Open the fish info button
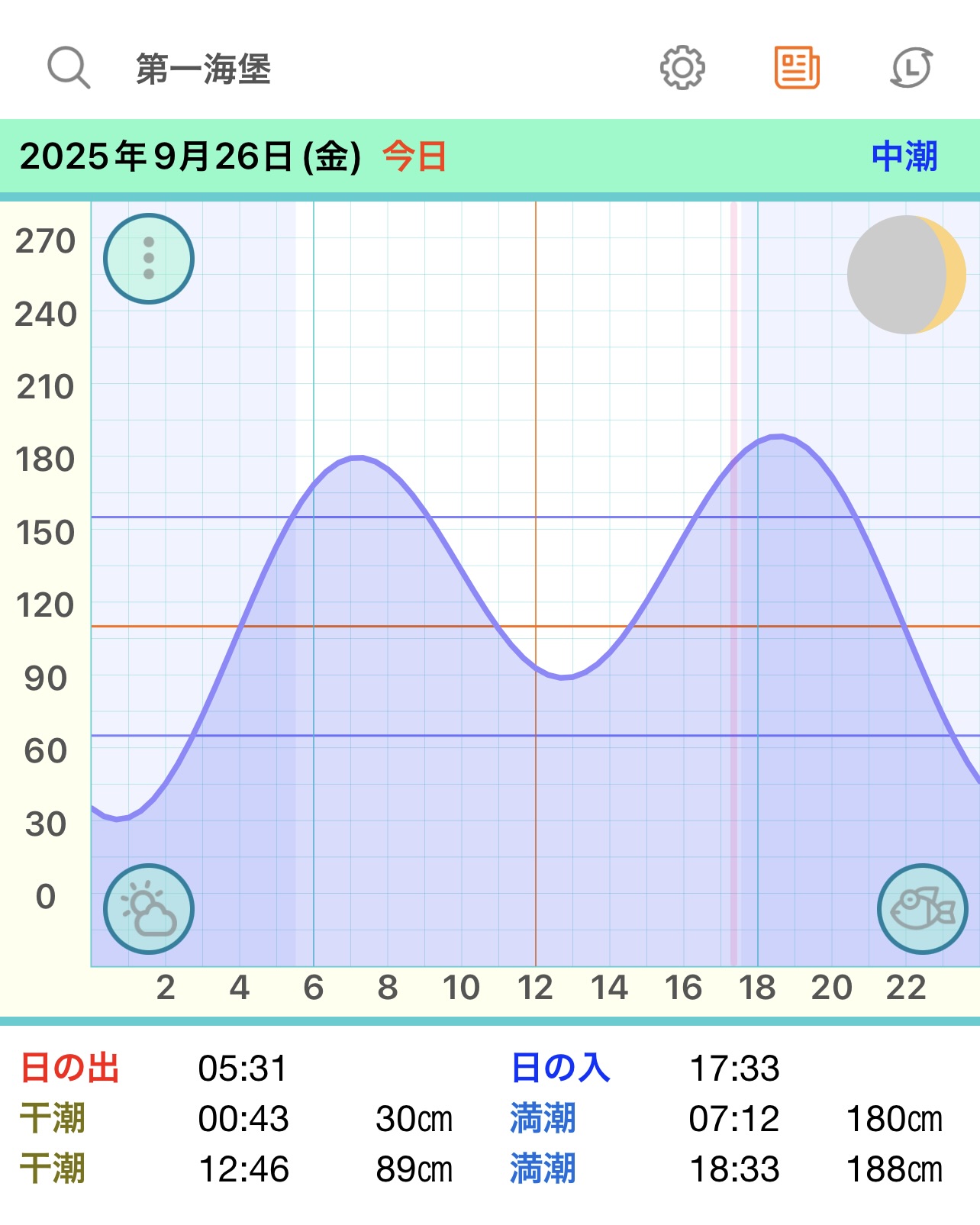The height and width of the screenshot is (1225, 980). (923, 909)
